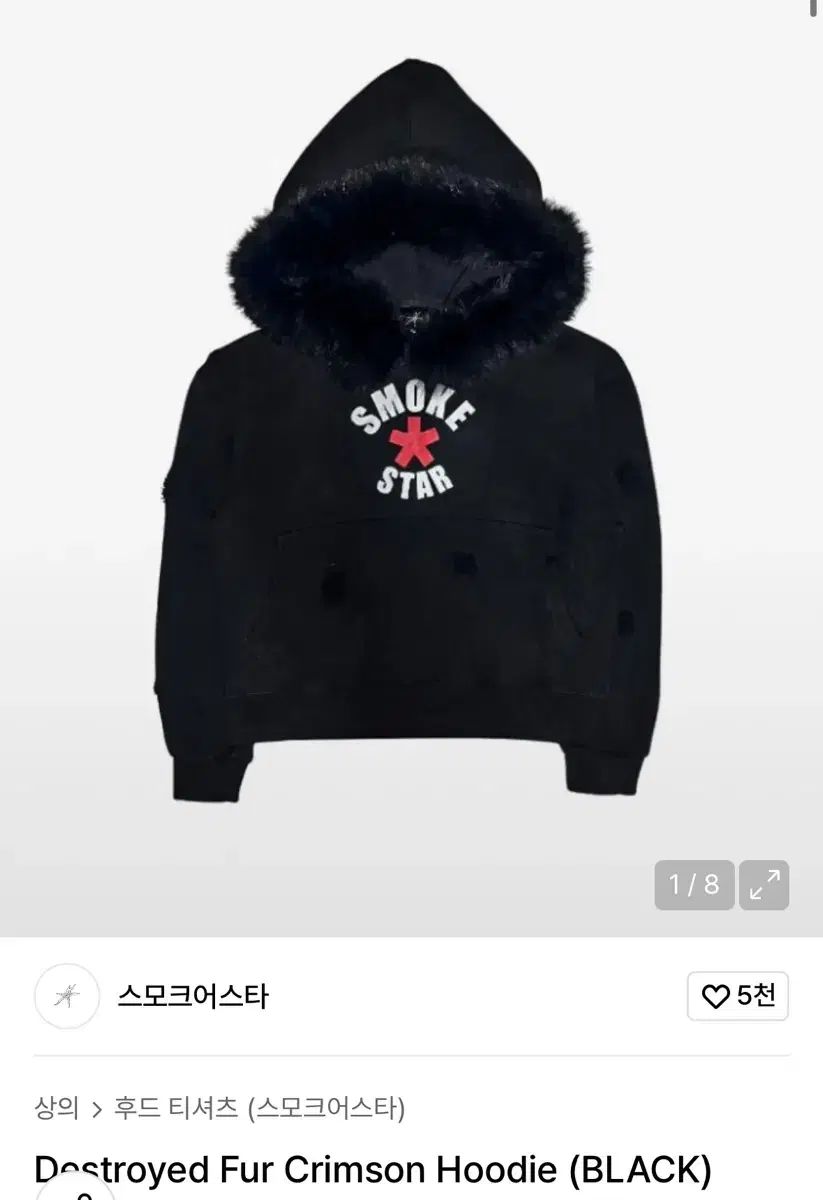Expand the product image to fullscreen
Image resolution: width=823 pixels, height=1200 pixels.
coord(764,885)
